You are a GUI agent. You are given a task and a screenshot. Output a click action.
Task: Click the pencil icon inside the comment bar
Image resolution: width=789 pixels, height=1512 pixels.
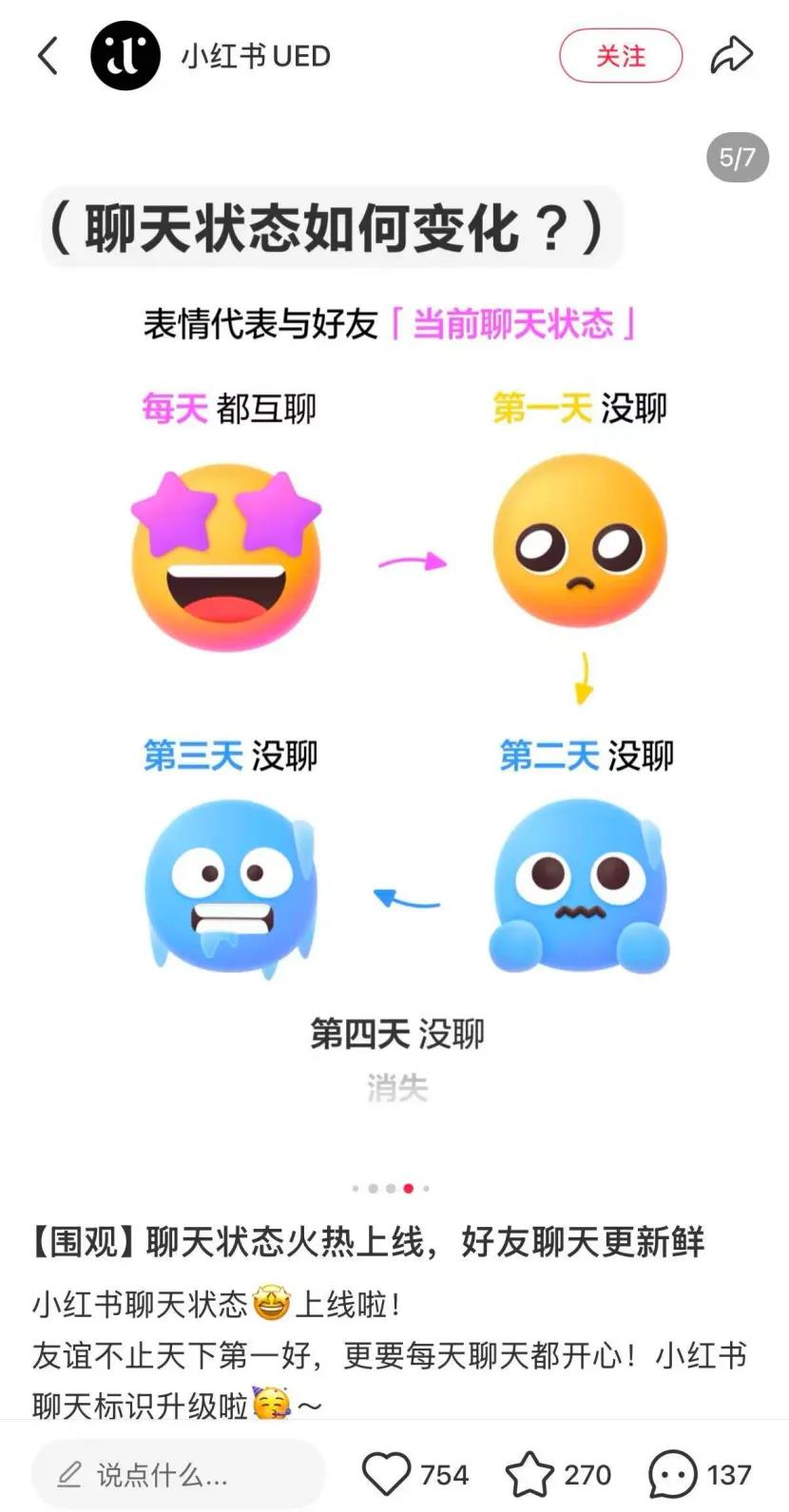(x=70, y=1473)
